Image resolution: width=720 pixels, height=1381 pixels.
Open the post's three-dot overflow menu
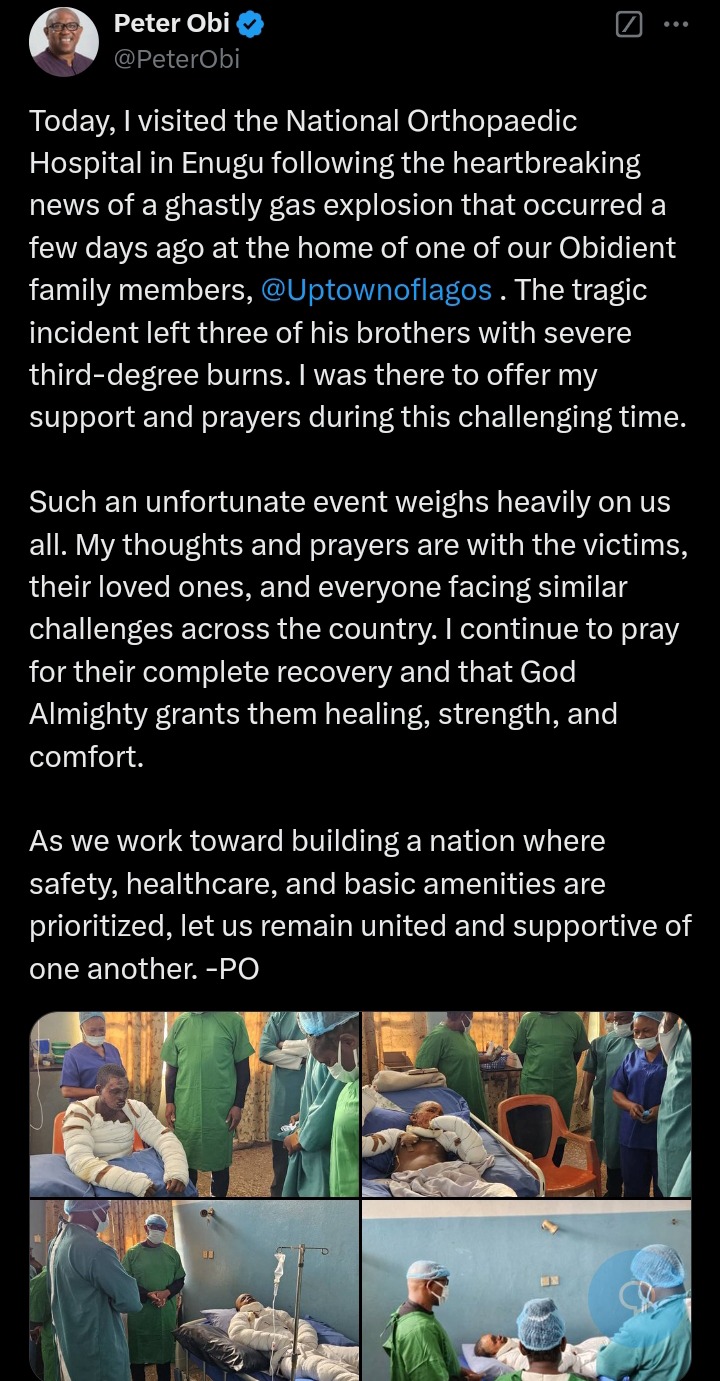point(676,26)
